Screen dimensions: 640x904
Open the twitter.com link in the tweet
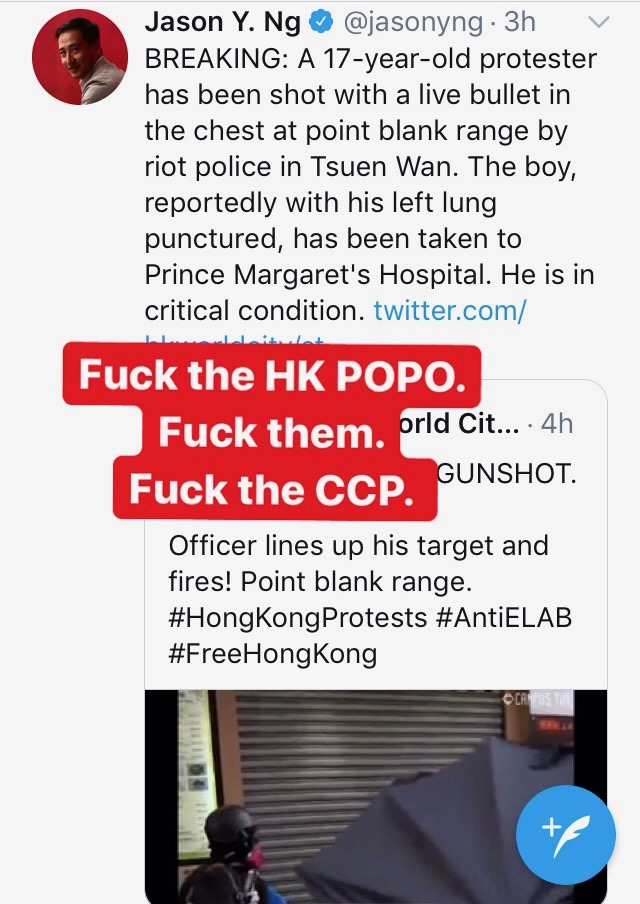[450, 311]
